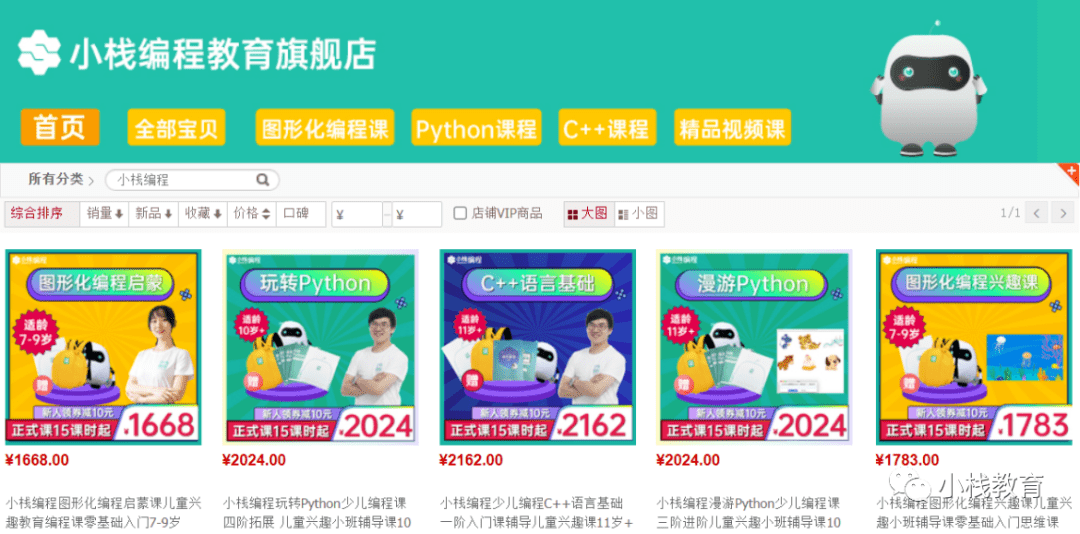This screenshot has width=1080, height=534.
Task: Open the 首页 tab
Action: point(59,127)
